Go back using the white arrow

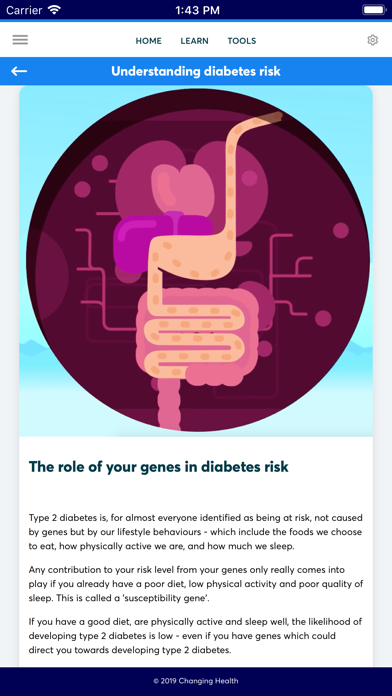19,71
